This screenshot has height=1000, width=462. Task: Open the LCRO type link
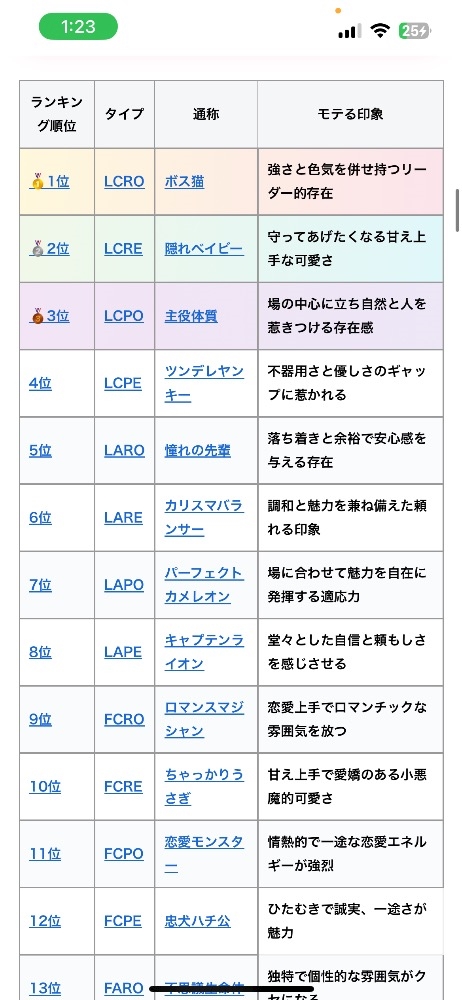[x=124, y=182]
